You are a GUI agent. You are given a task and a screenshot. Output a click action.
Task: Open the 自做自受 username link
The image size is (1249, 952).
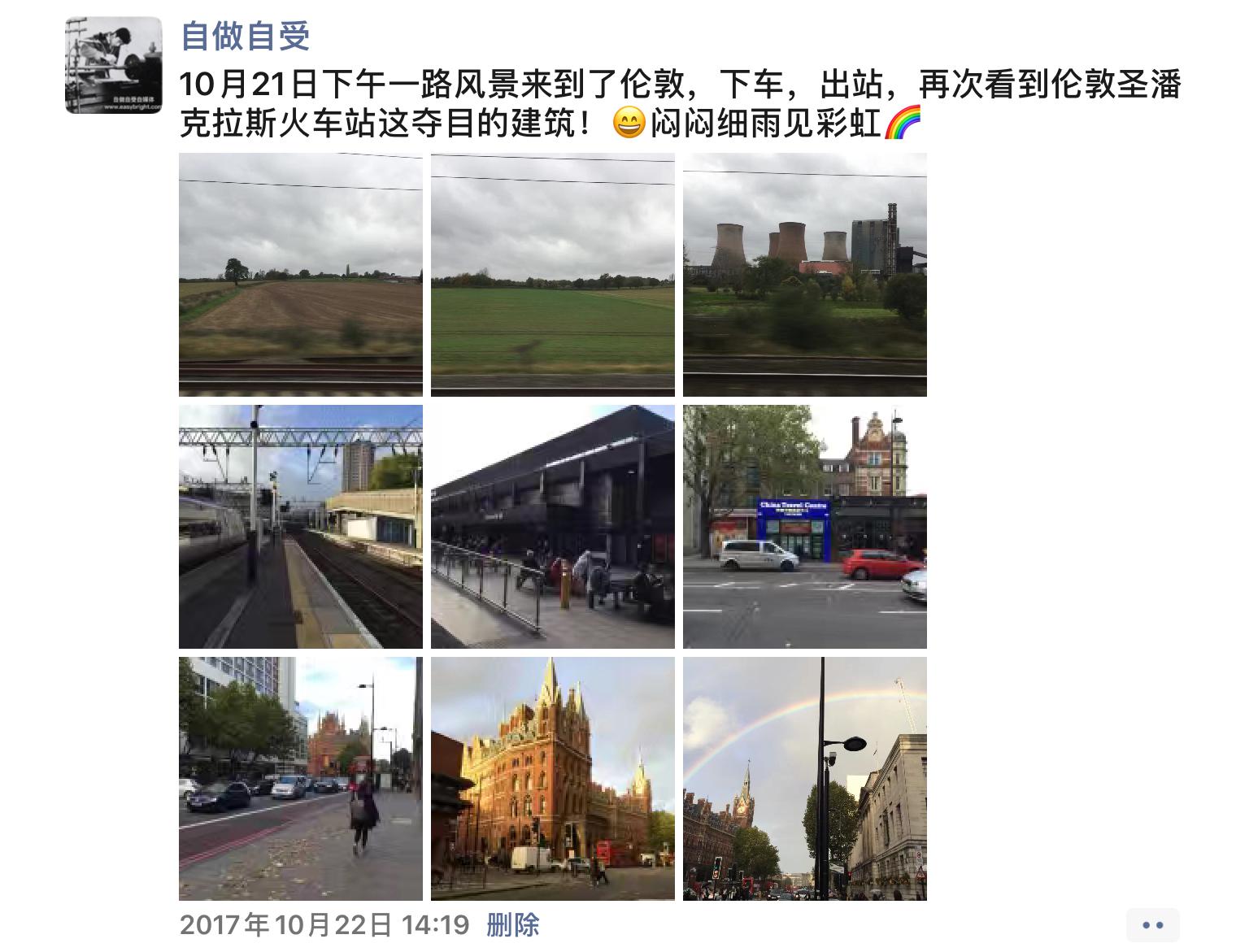point(245,36)
